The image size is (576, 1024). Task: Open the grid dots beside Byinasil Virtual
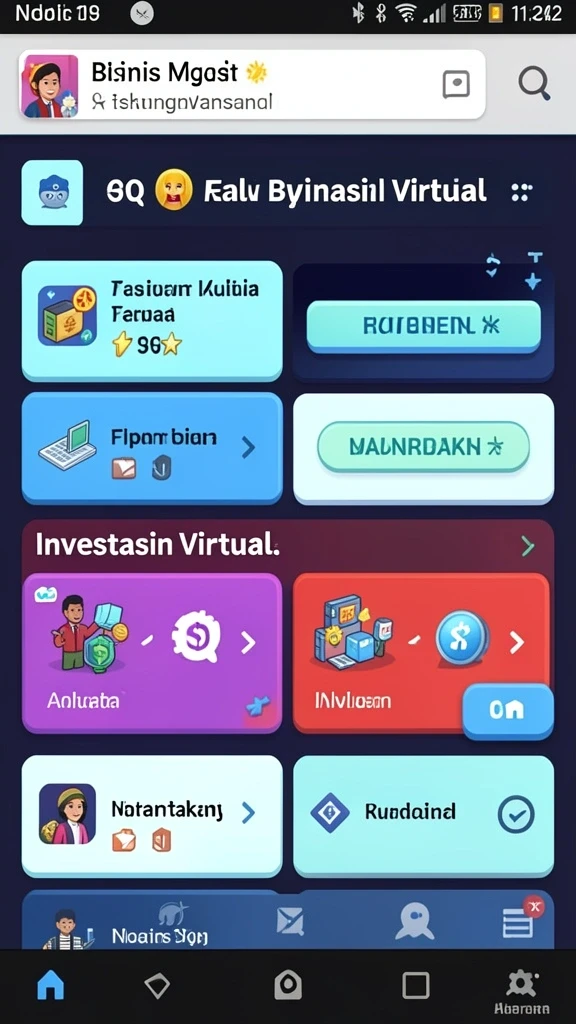(x=521, y=191)
